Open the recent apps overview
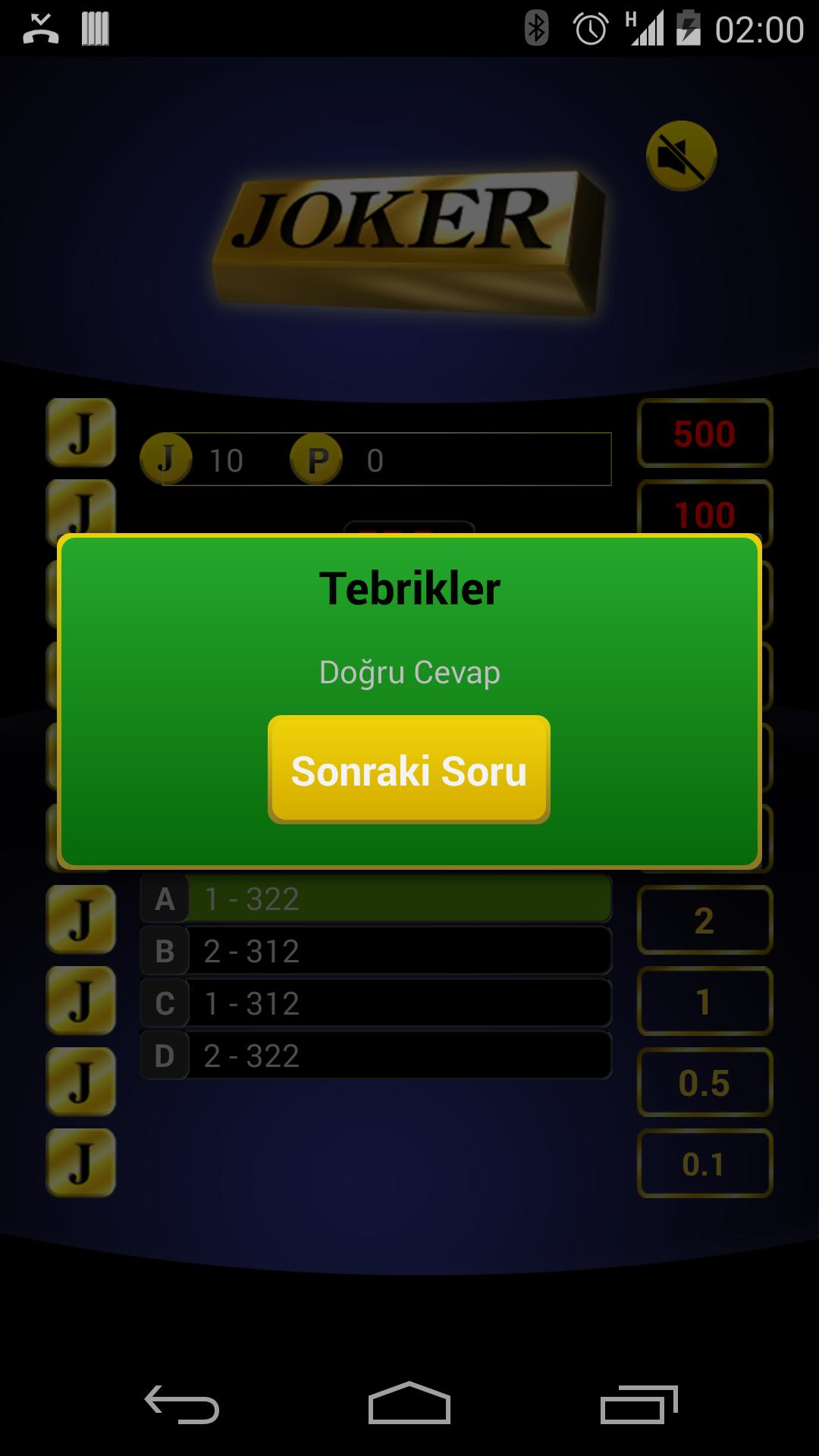 pos(639,1404)
